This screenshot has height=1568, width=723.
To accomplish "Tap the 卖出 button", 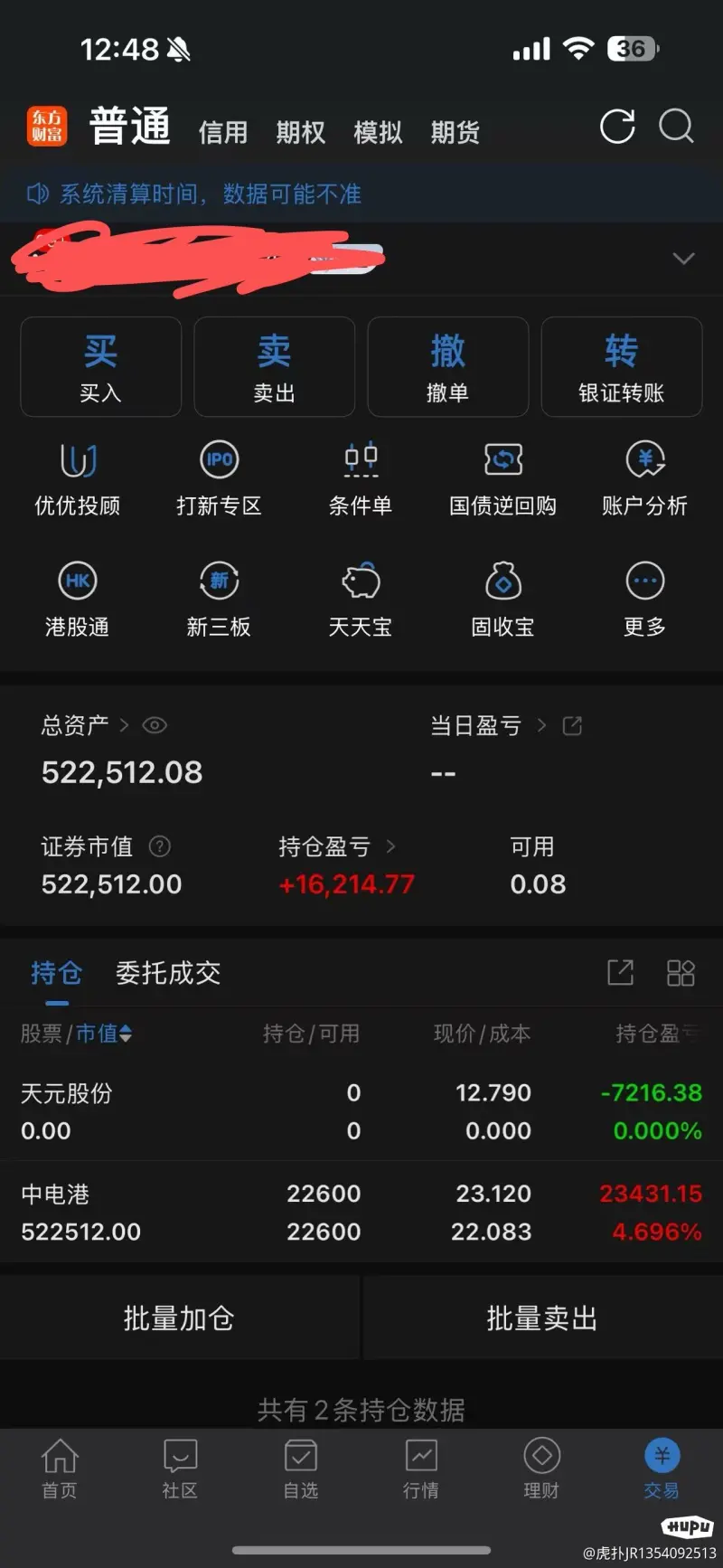I will click(x=275, y=366).
